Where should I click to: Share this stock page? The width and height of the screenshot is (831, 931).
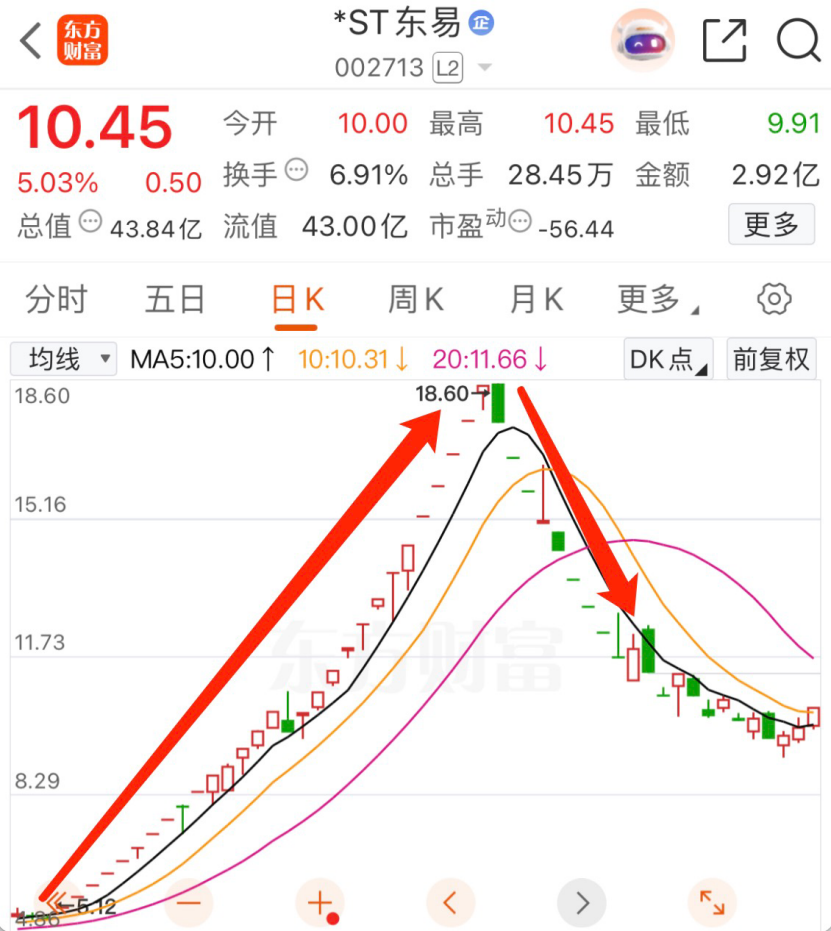coord(725,41)
